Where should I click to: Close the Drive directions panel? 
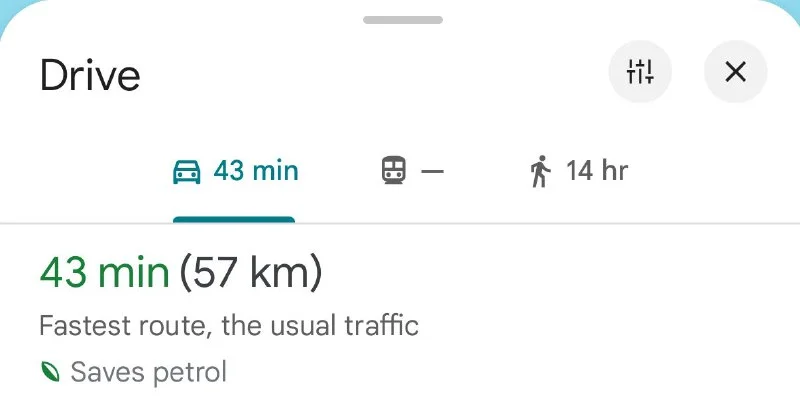[x=735, y=72]
